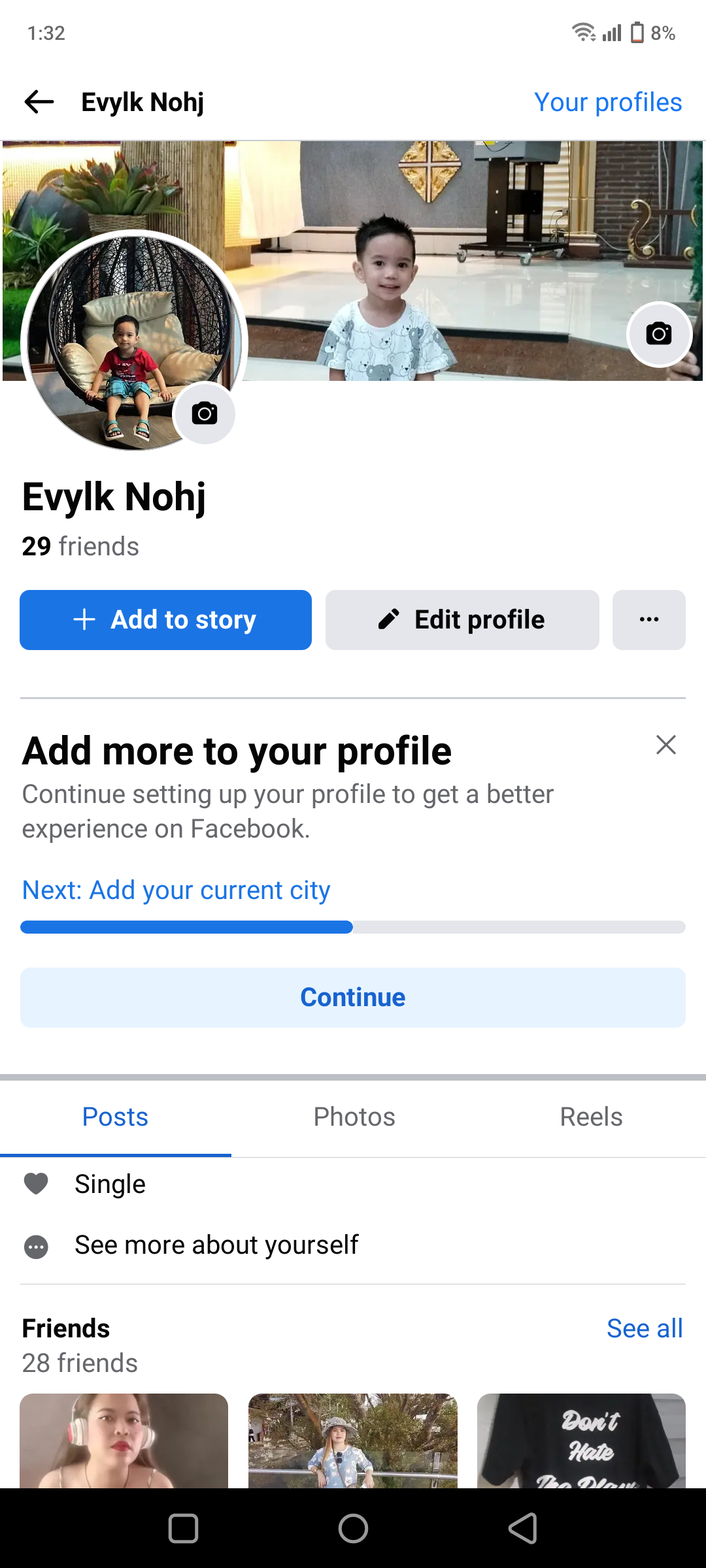Switch to the Photos tab
The width and height of the screenshot is (706, 1568).
click(x=354, y=1117)
